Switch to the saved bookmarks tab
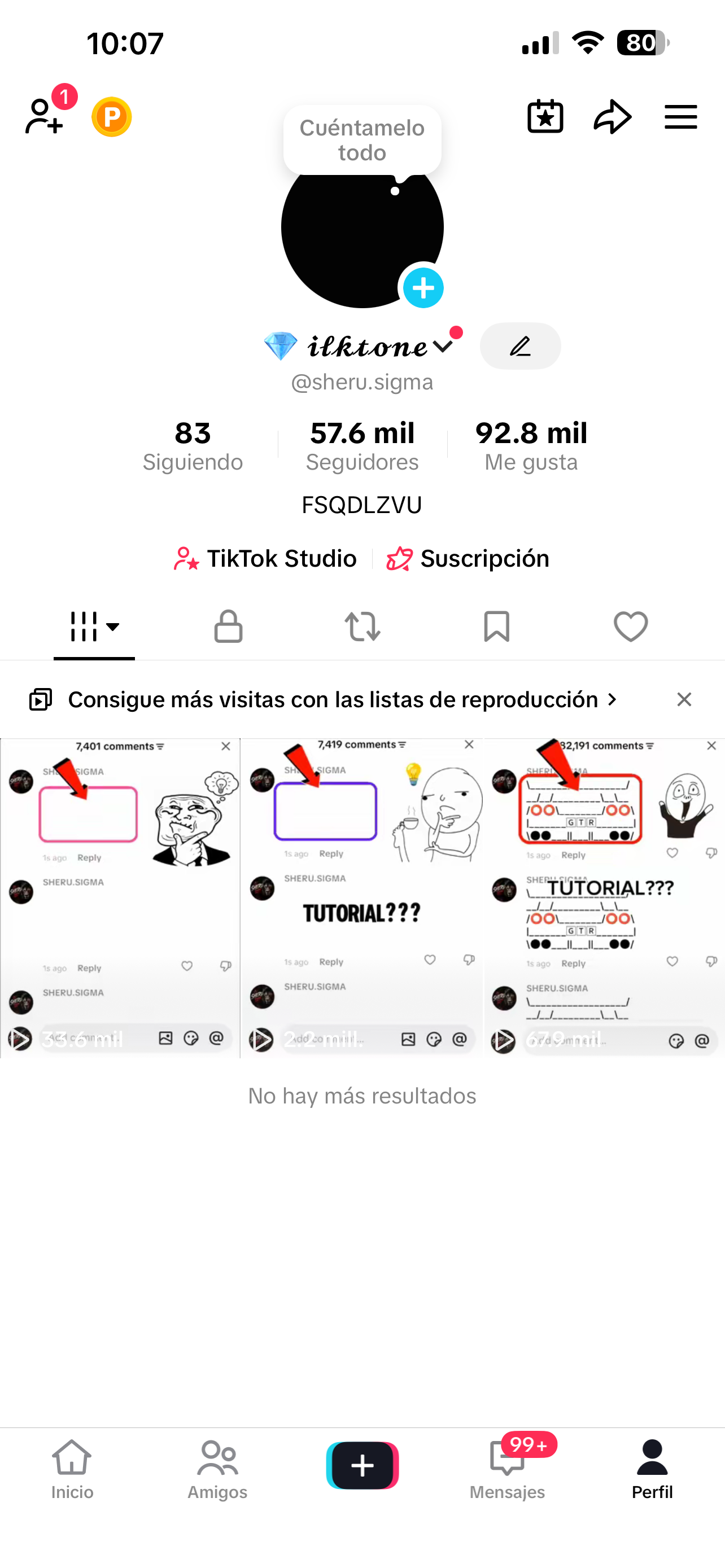This screenshot has width=725, height=1568. click(497, 627)
